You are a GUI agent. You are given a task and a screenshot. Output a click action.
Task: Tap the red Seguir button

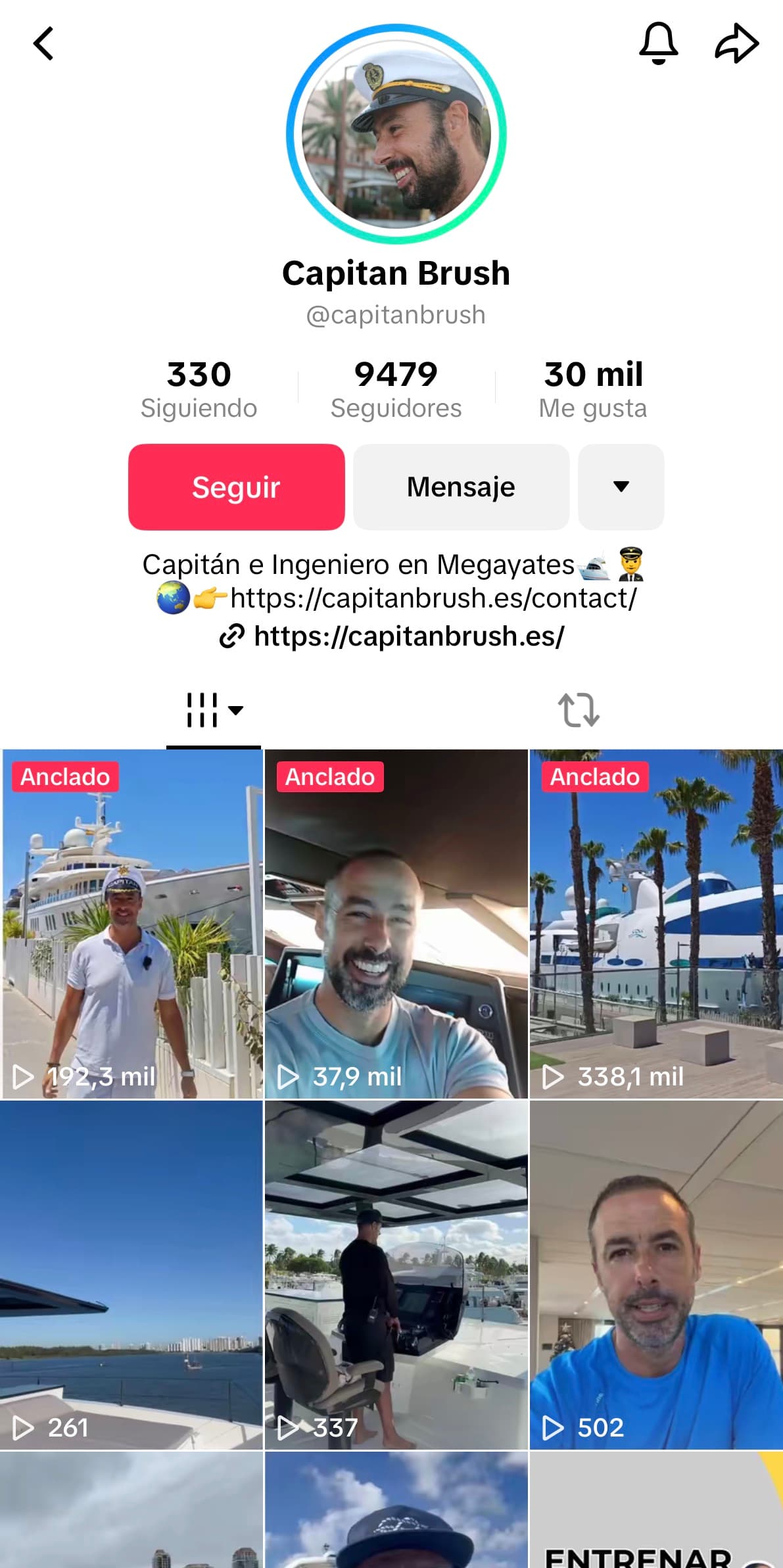(236, 487)
